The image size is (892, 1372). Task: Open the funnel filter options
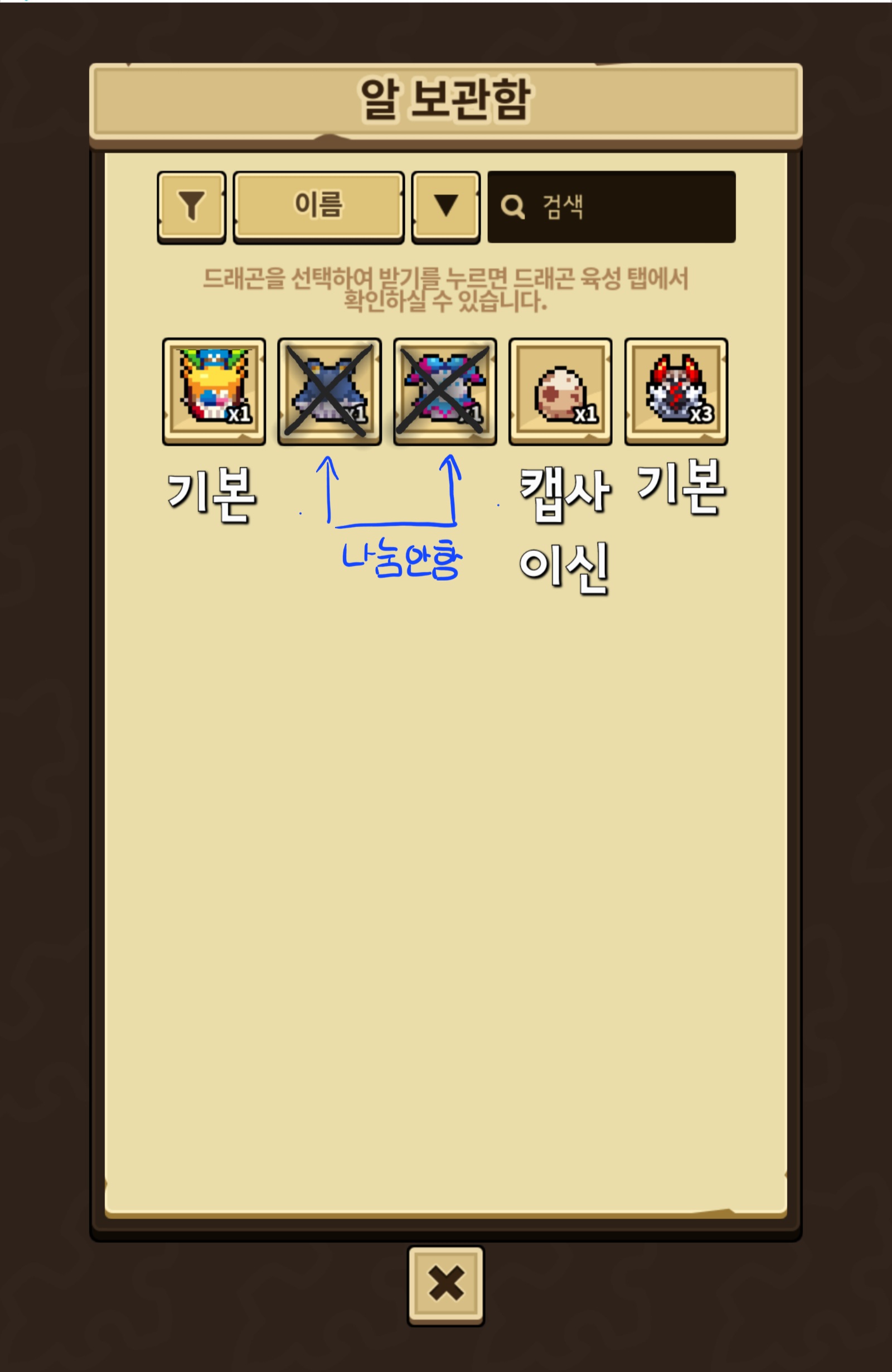coord(191,206)
